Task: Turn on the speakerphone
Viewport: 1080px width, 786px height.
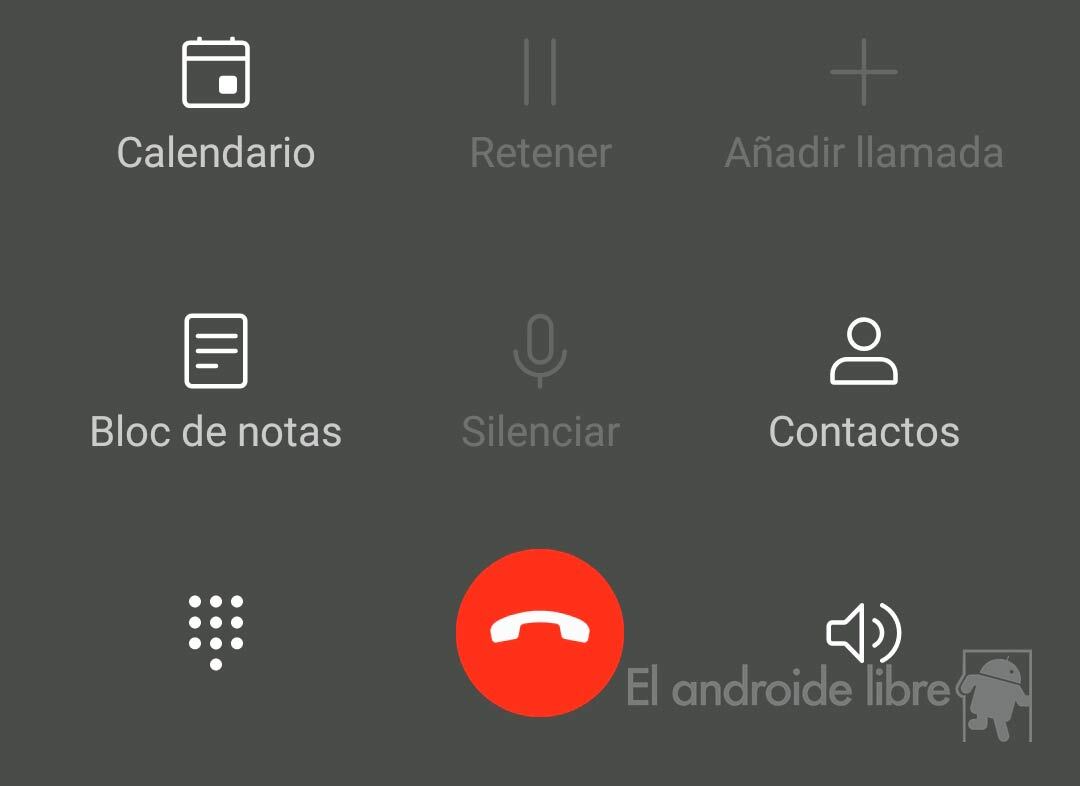Action: tap(864, 632)
